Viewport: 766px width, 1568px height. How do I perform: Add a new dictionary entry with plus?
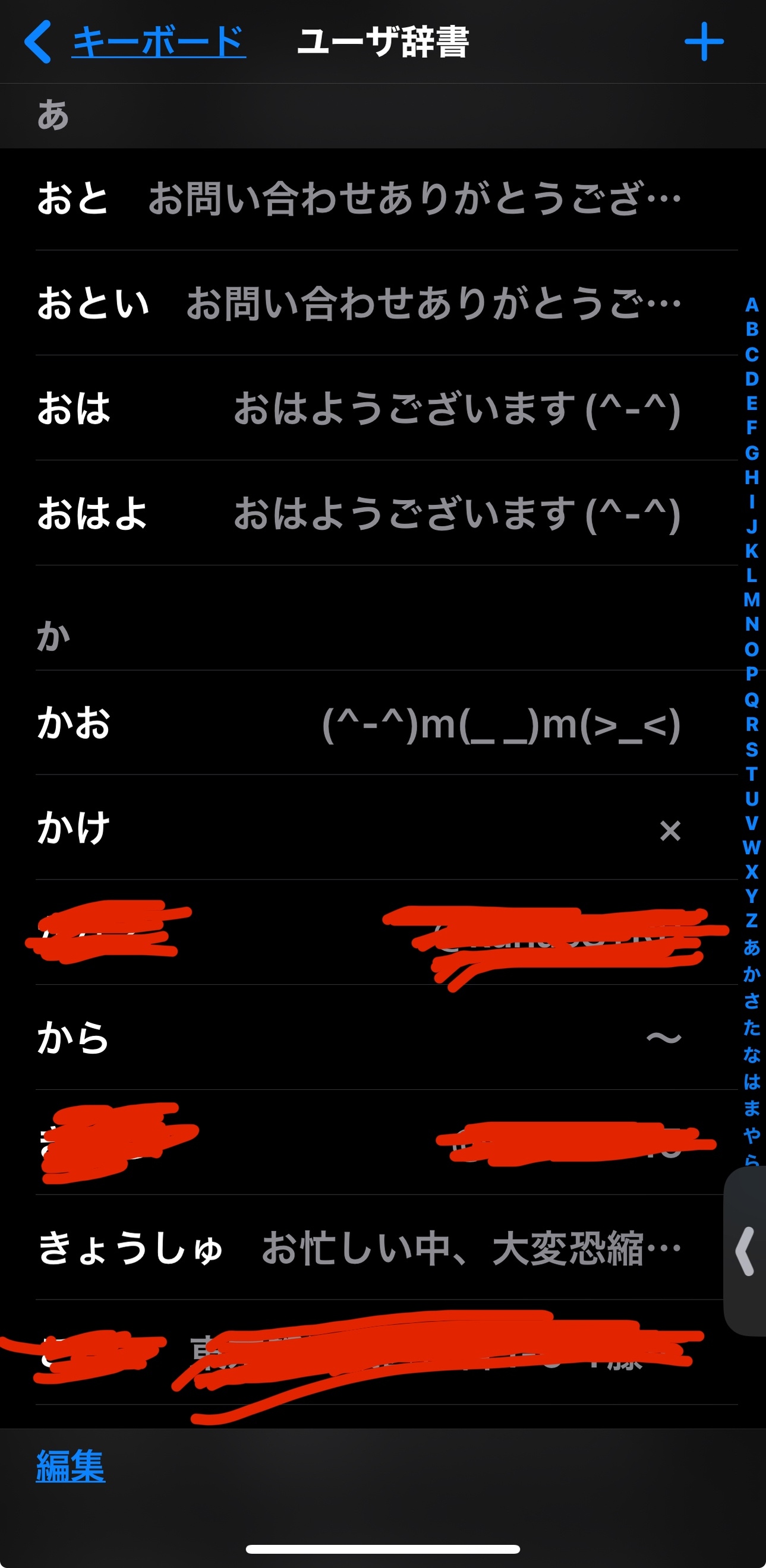(x=703, y=42)
